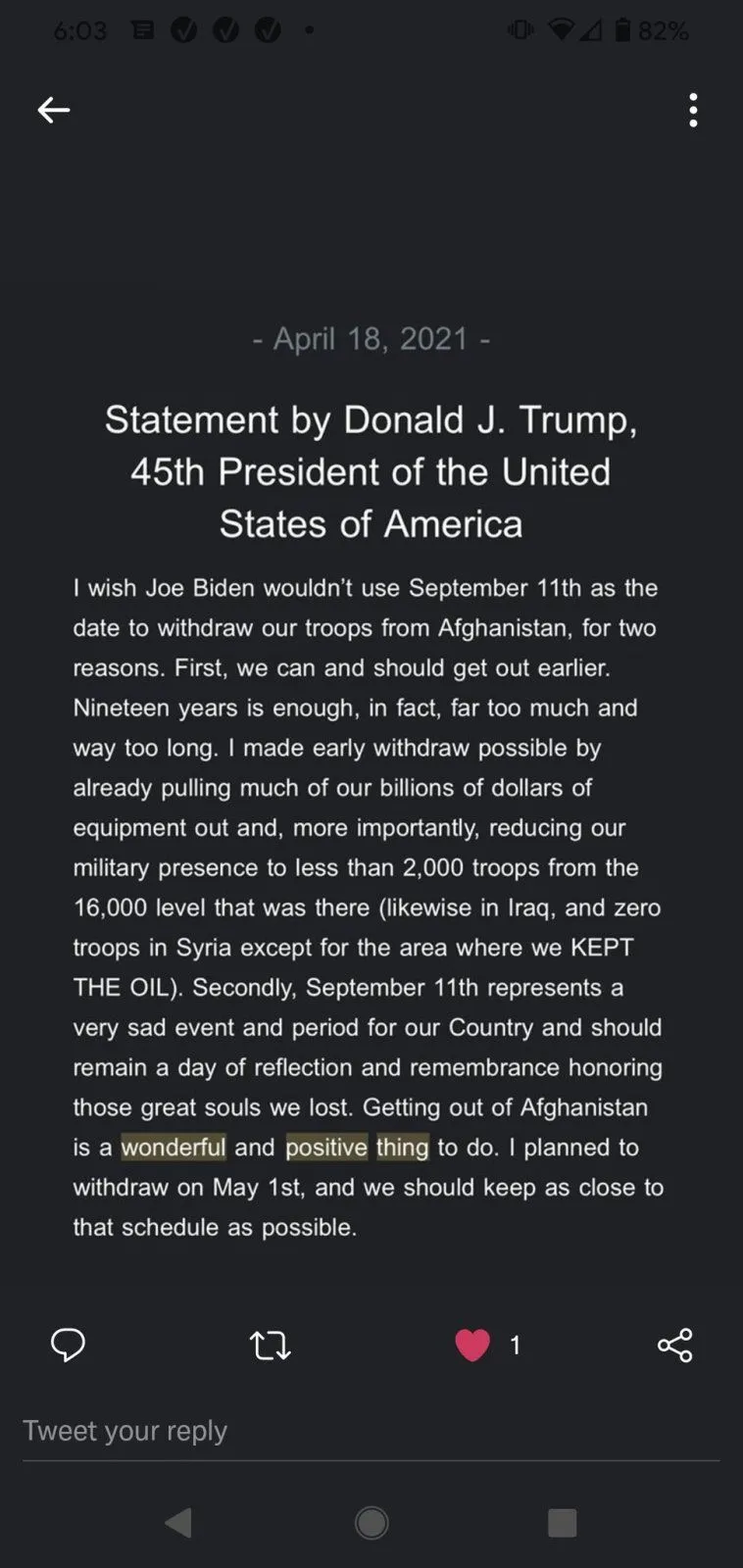743x1568 pixels.
Task: Go back using the top-left arrow
Action: pos(54,110)
